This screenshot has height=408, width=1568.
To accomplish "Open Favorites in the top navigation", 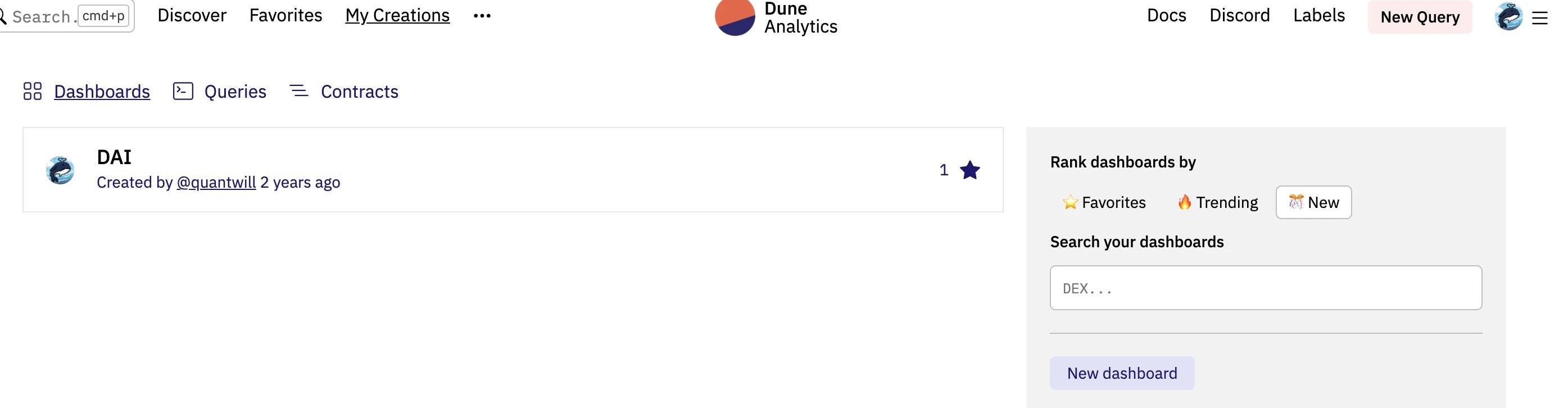I will [285, 15].
